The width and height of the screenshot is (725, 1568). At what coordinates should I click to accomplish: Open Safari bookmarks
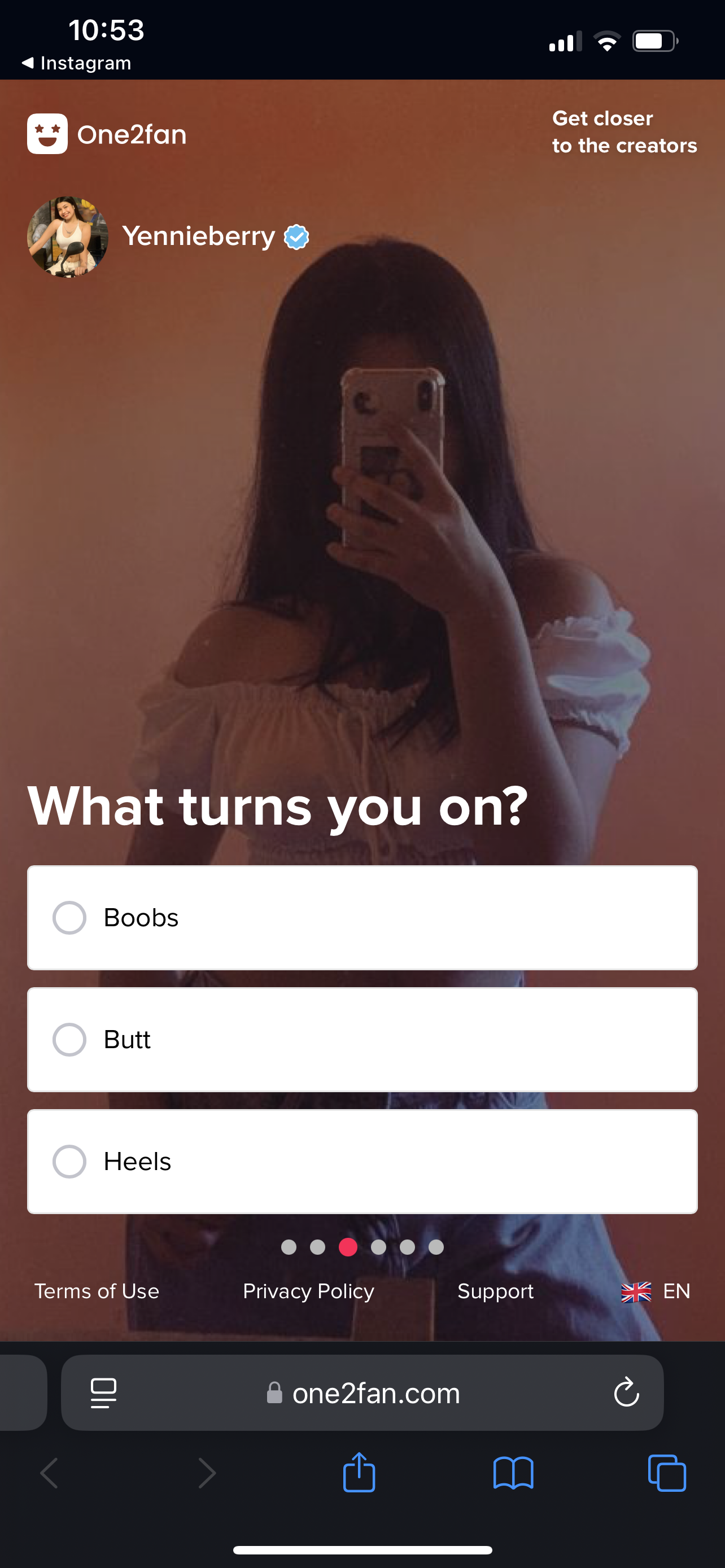pyautogui.click(x=513, y=1473)
